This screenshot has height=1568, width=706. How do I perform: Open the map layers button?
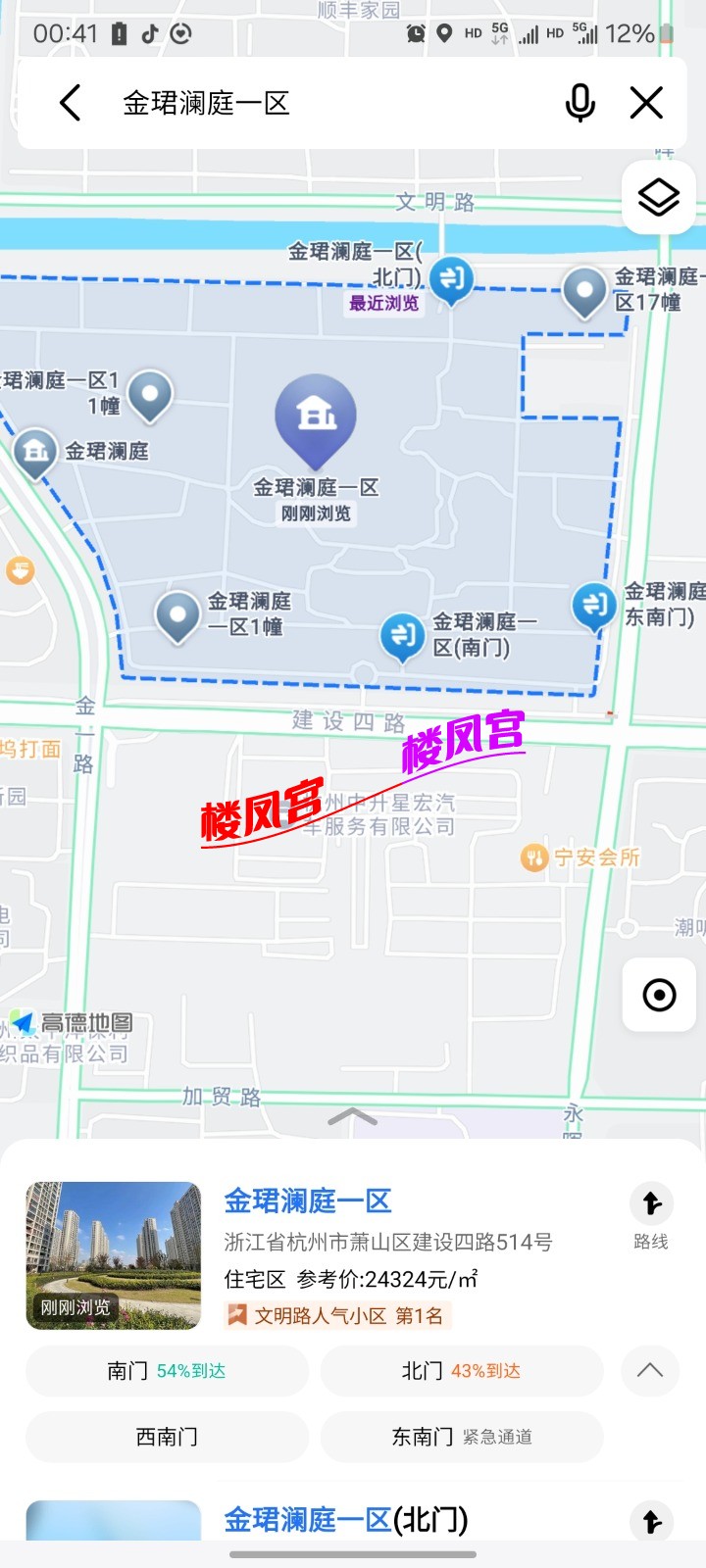click(658, 198)
